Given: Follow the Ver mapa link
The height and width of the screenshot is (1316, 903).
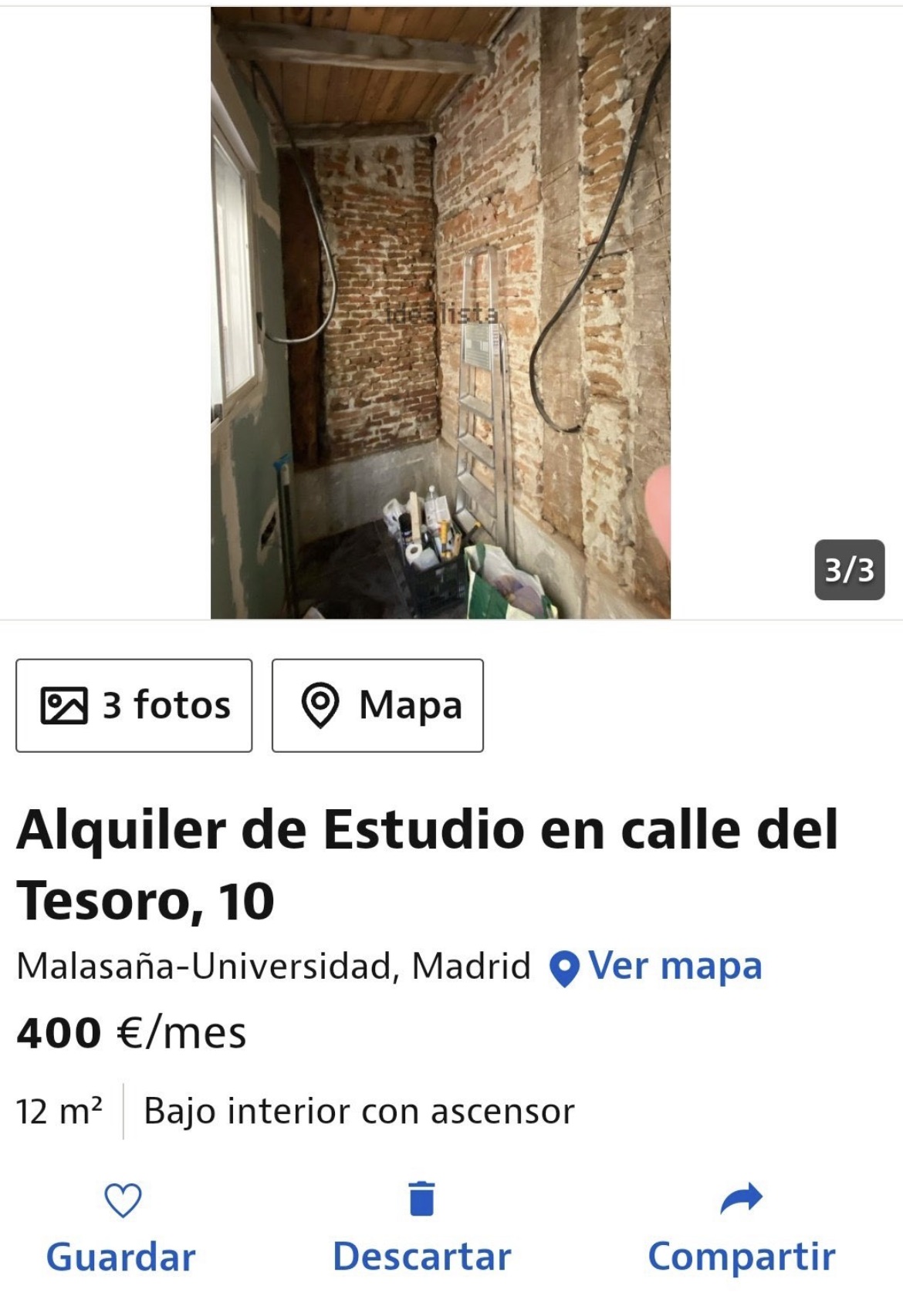Looking at the screenshot, I should pos(657,966).
